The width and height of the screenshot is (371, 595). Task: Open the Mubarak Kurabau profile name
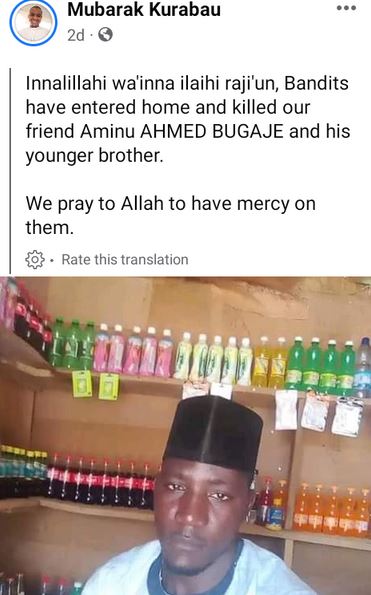coord(144,9)
